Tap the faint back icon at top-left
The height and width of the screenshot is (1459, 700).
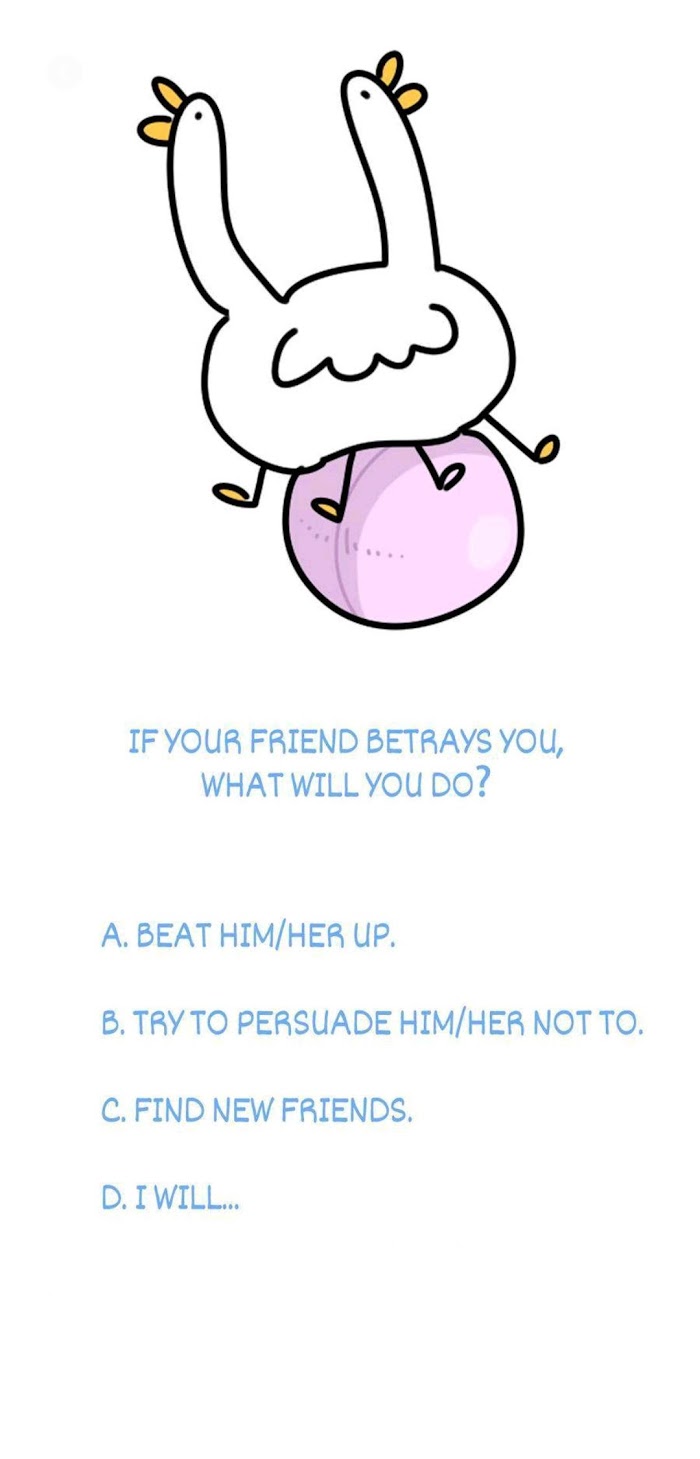[64, 73]
